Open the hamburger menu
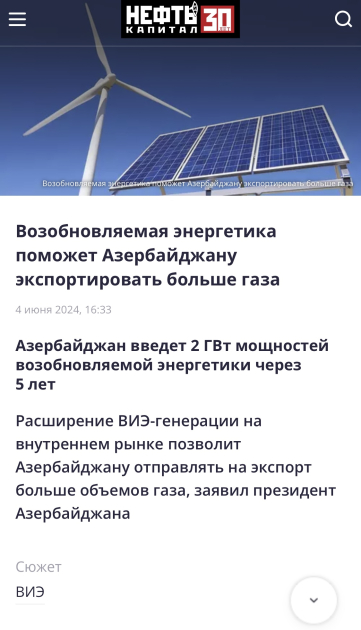Image resolution: width=361 pixels, height=630 pixels. click(17, 19)
